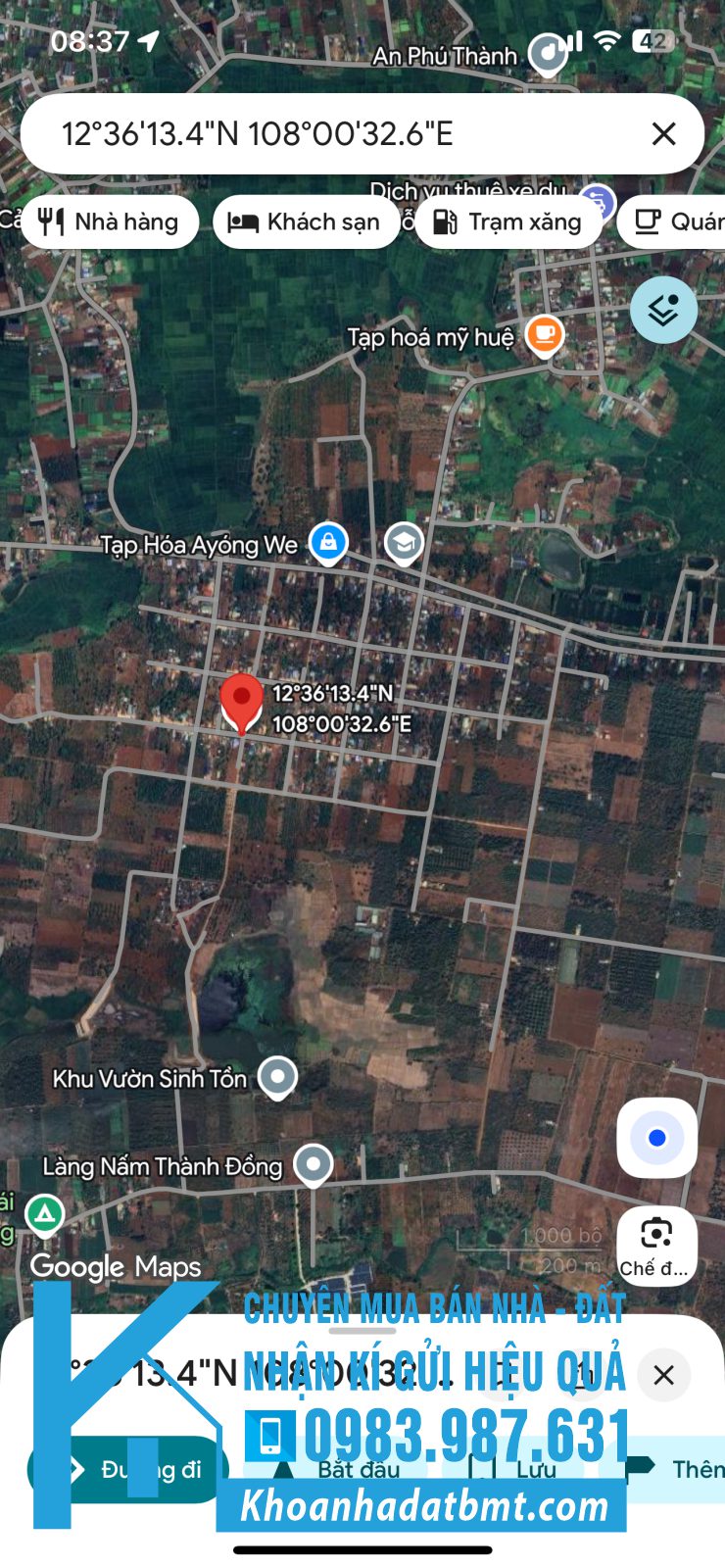The height and width of the screenshot is (1568, 725).
Task: Select the Nhà hàng chip
Action: 109,222
